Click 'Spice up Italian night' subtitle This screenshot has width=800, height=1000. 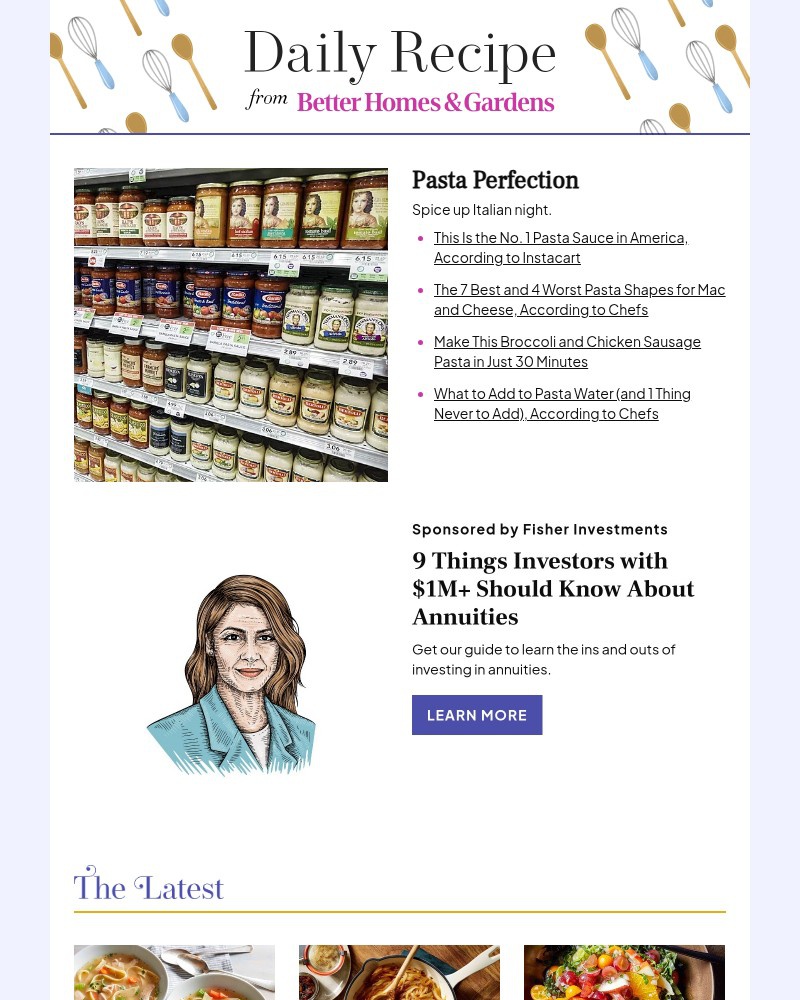[482, 209]
